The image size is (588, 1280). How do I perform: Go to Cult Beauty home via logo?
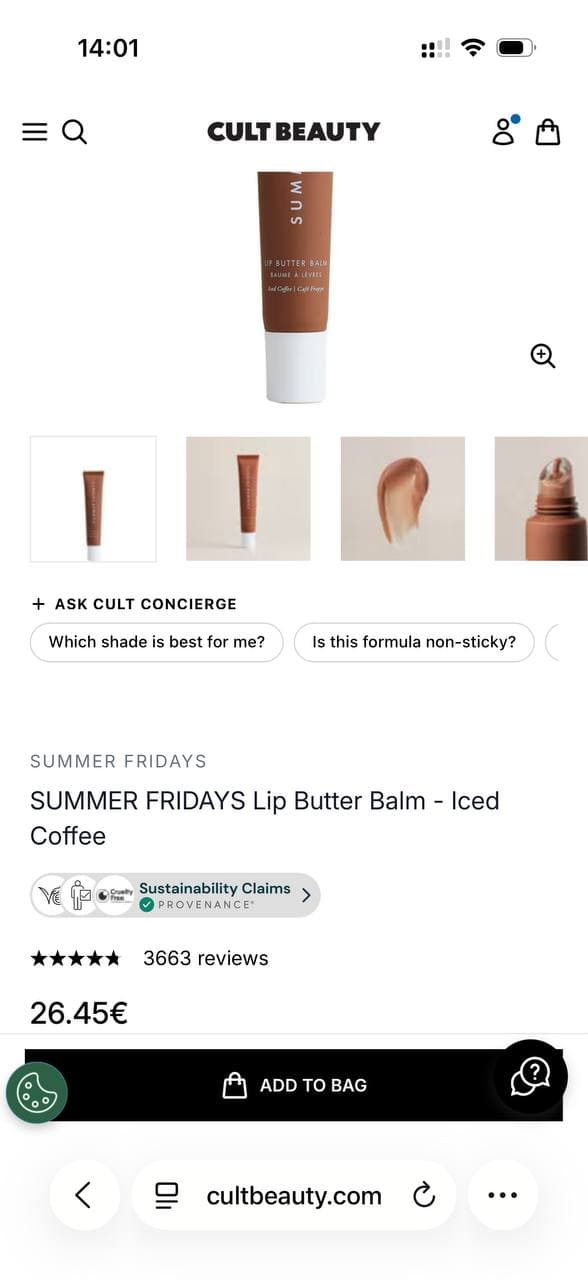(294, 131)
